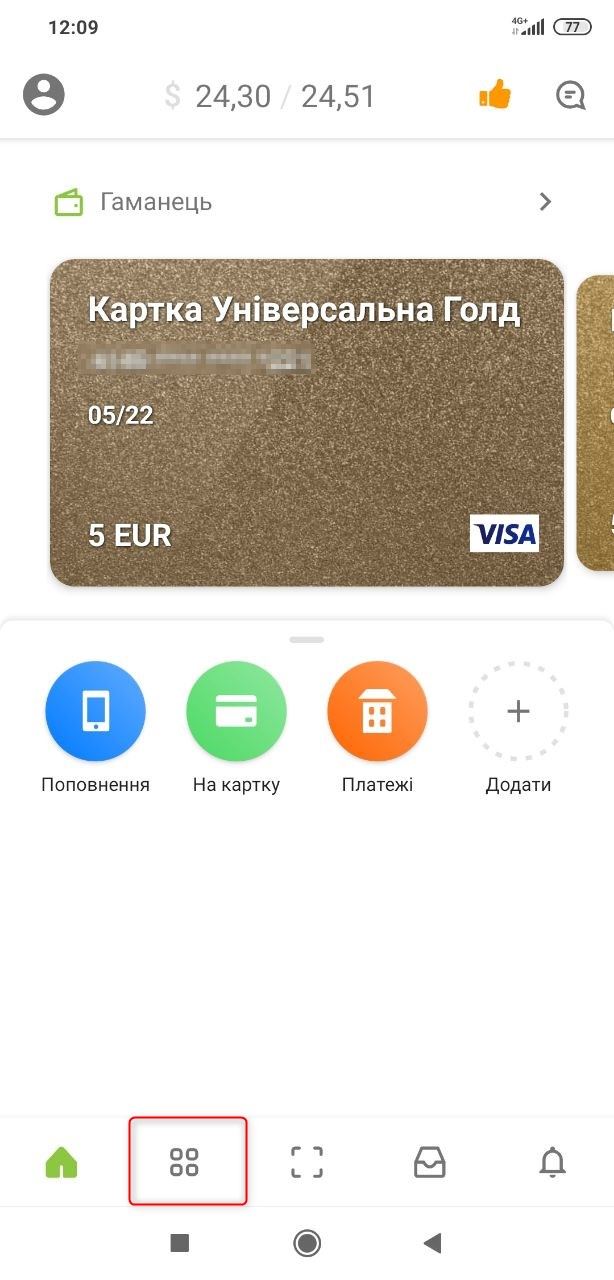Viewport: 614px width, 1280px height.
Task: Open the support chat icon
Action: click(570, 95)
